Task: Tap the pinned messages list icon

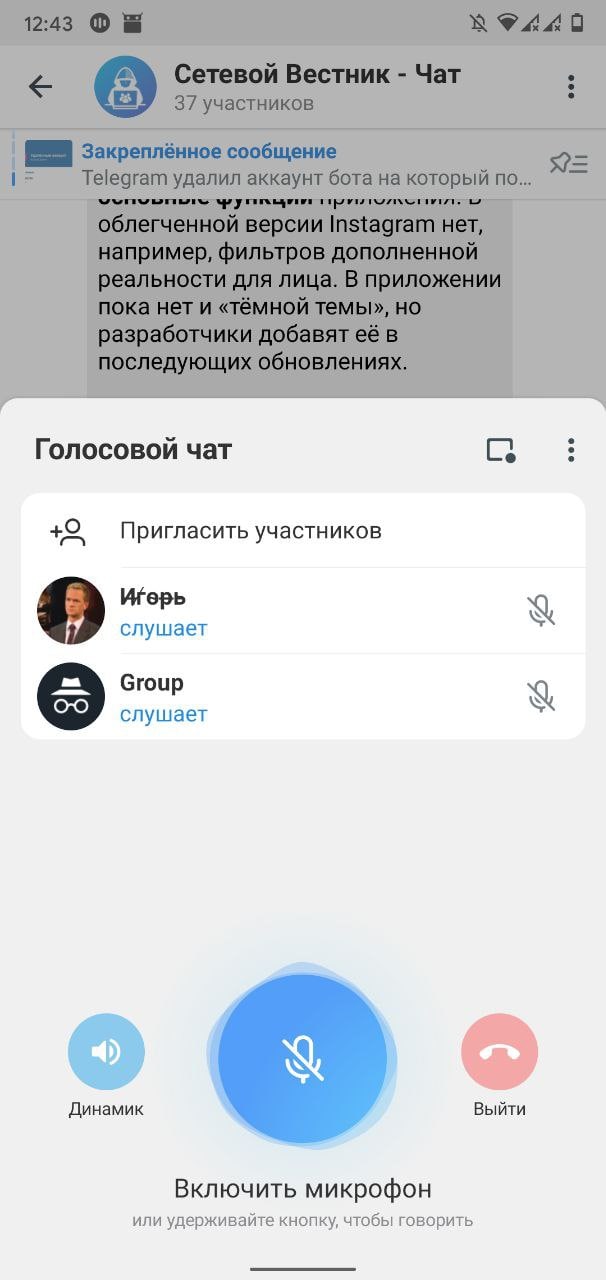Action: pos(569,164)
